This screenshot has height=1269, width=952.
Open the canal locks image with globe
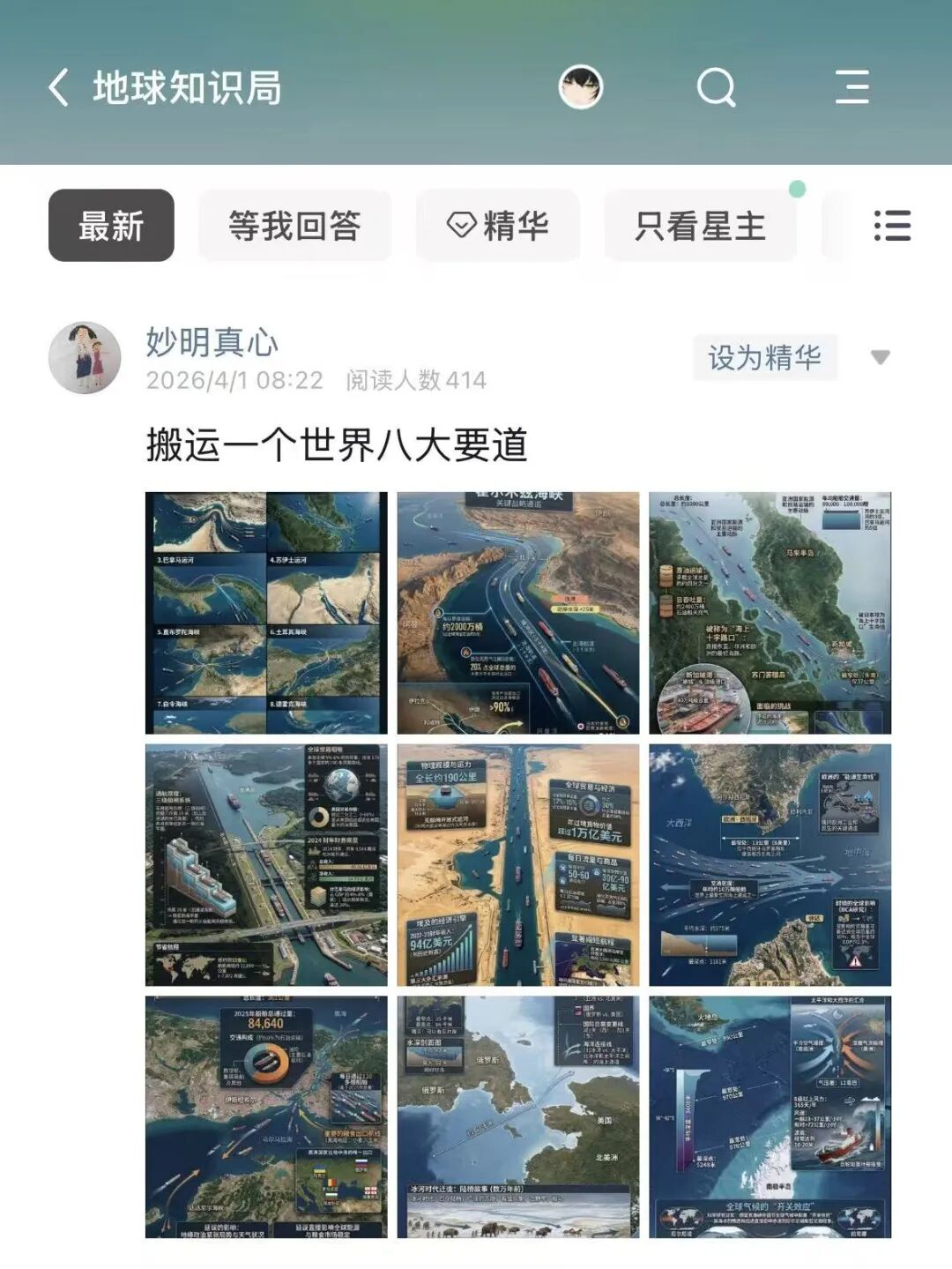(x=266, y=864)
